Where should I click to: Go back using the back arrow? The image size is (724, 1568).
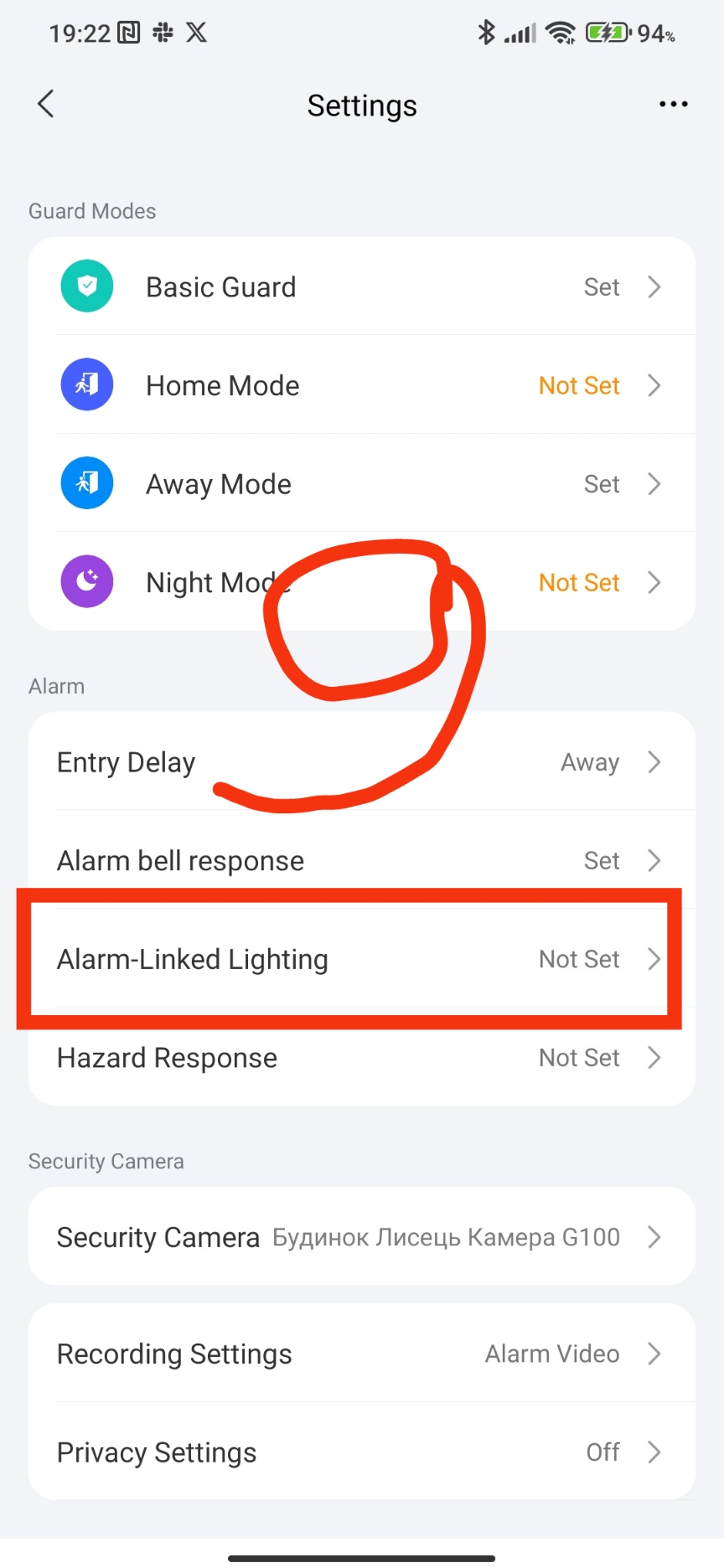[x=46, y=105]
